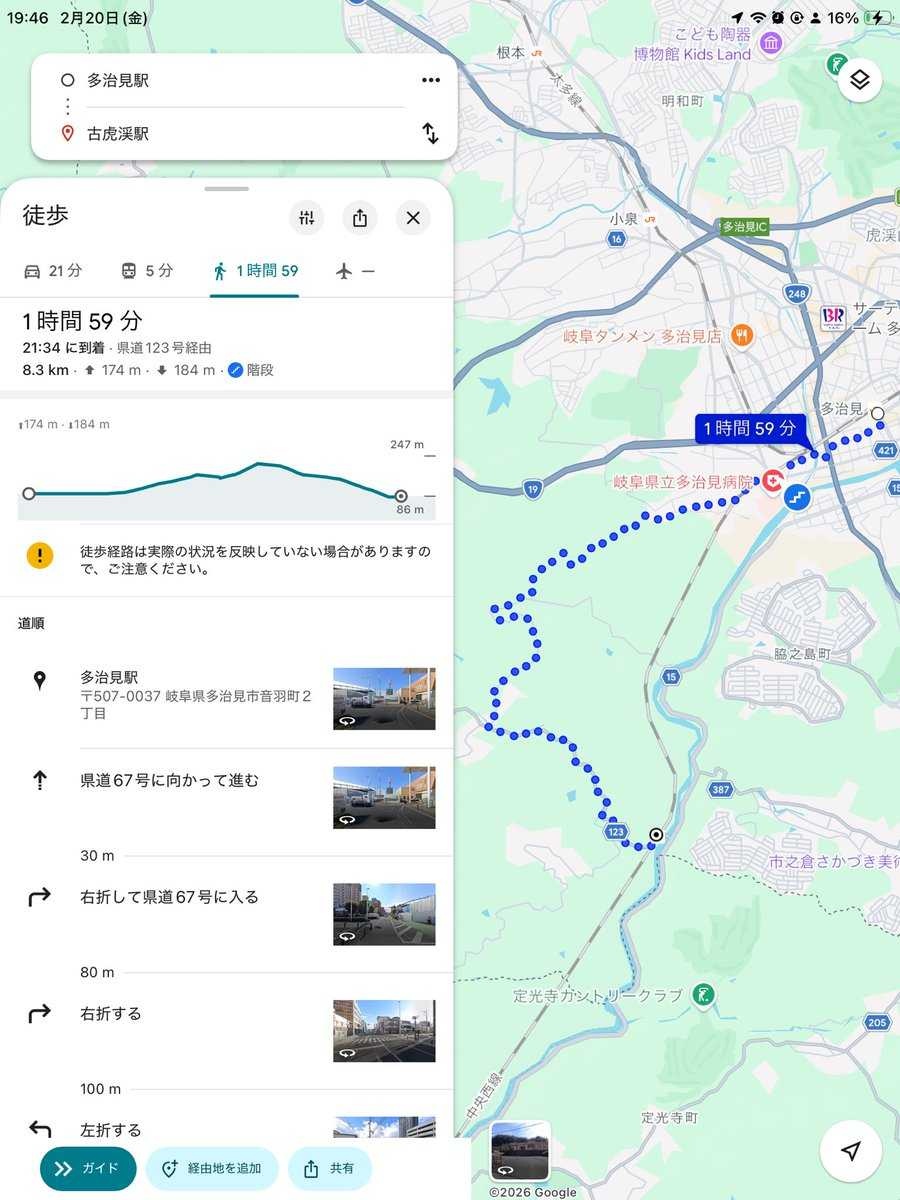This screenshot has height=1200, width=900.
Task: Switch to driving tab 21 分
Action: [x=52, y=271]
